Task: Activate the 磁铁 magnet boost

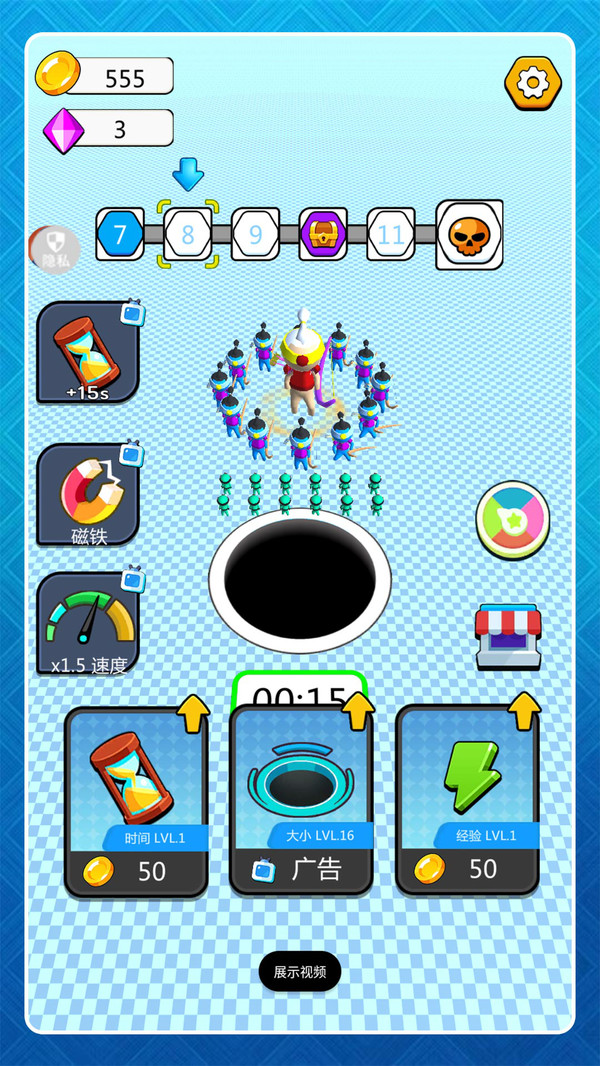Action: [88, 494]
